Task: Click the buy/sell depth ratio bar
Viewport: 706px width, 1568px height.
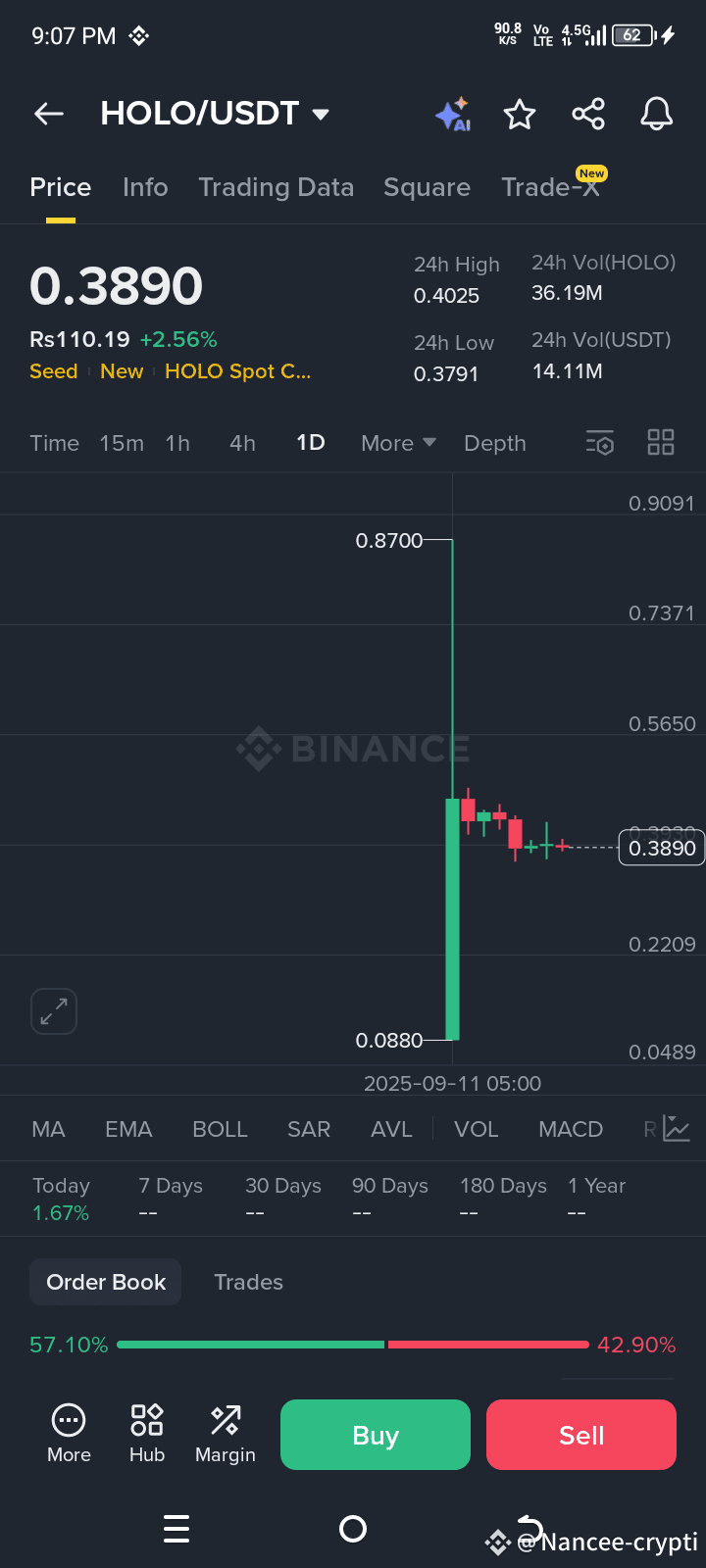Action: click(x=353, y=1345)
